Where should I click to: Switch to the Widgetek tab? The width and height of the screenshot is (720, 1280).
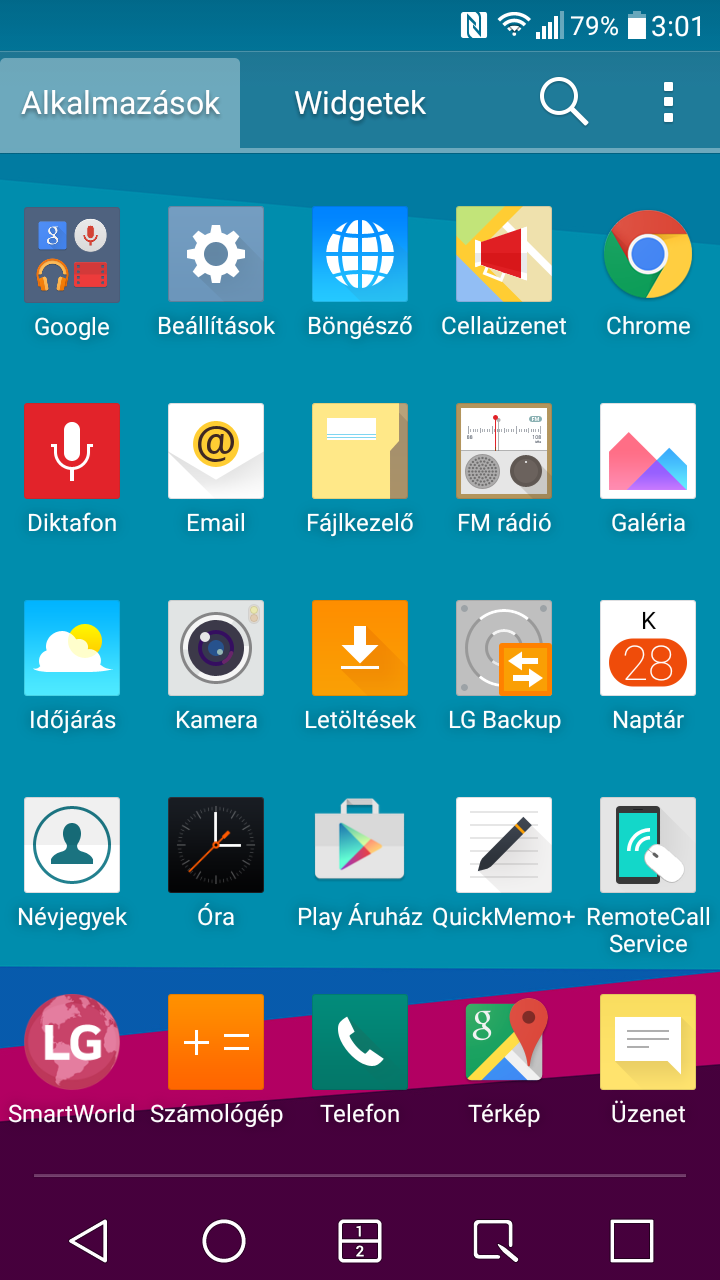[x=360, y=103]
